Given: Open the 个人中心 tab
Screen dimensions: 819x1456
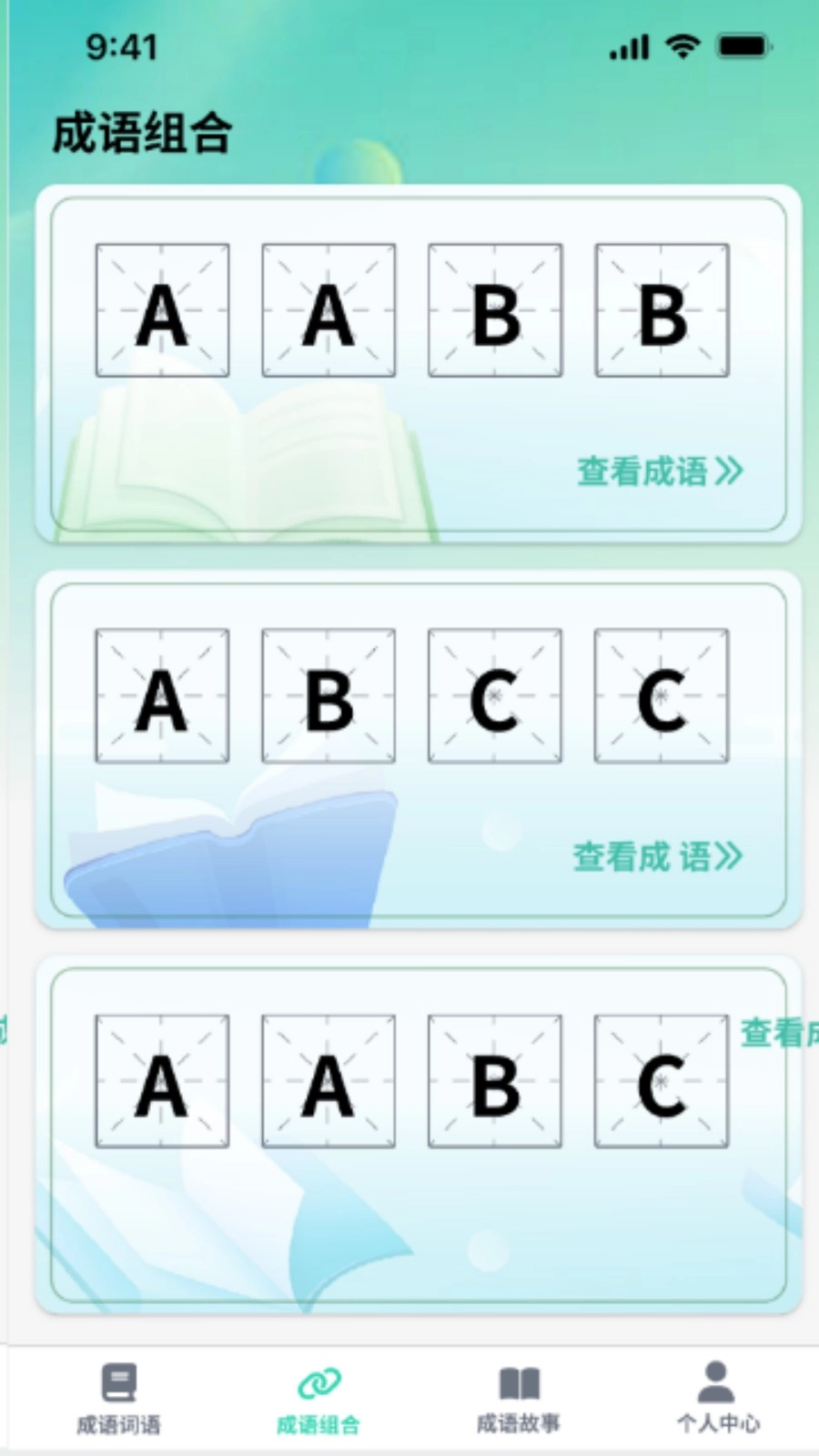Looking at the screenshot, I should (717, 1398).
